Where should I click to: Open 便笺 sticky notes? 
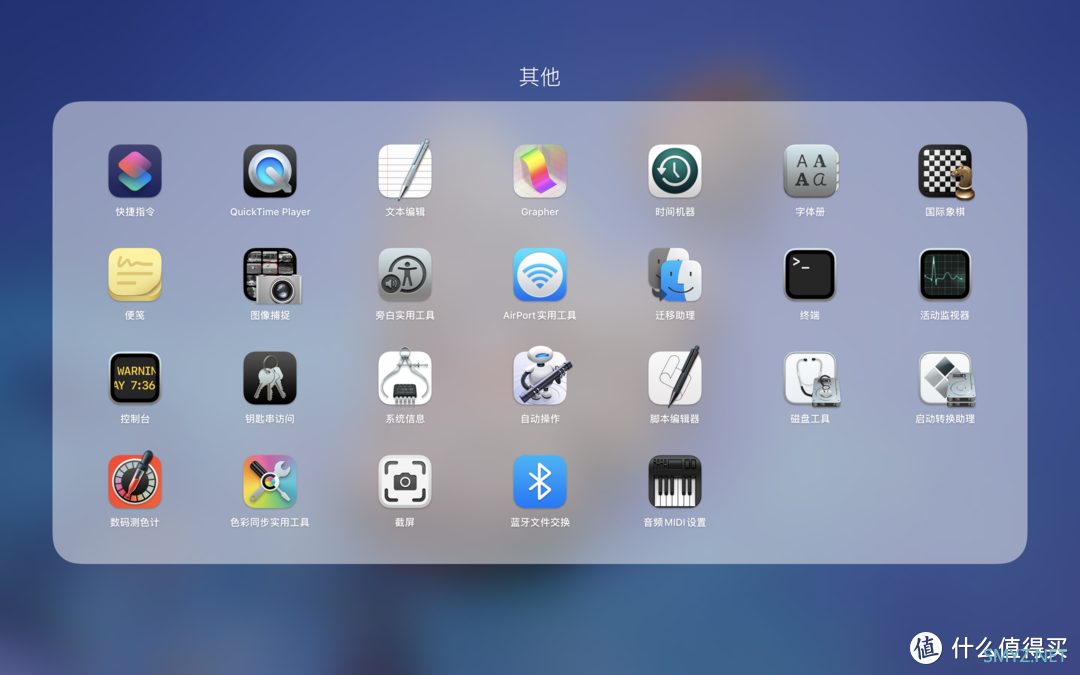(135, 275)
